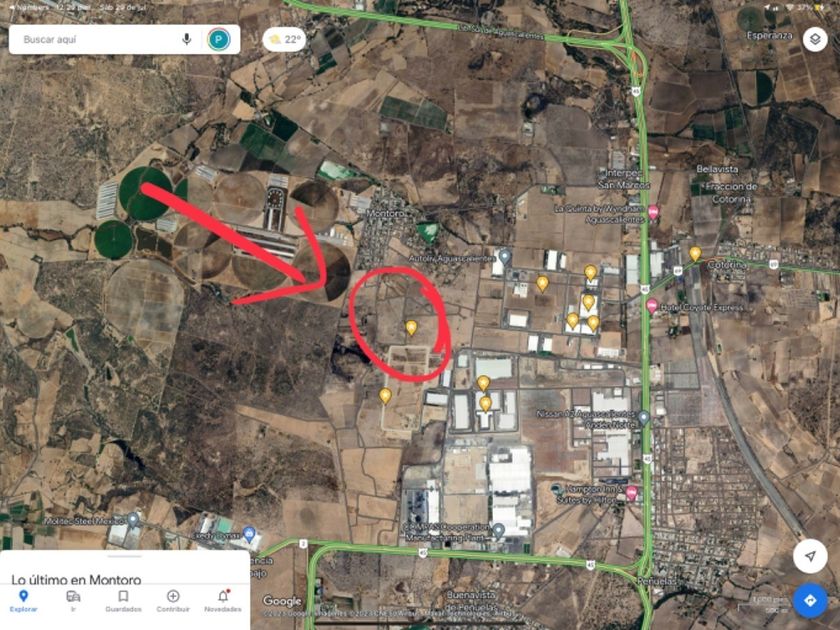The height and width of the screenshot is (630, 840).
Task: Center map on my current location
Action: [809, 554]
